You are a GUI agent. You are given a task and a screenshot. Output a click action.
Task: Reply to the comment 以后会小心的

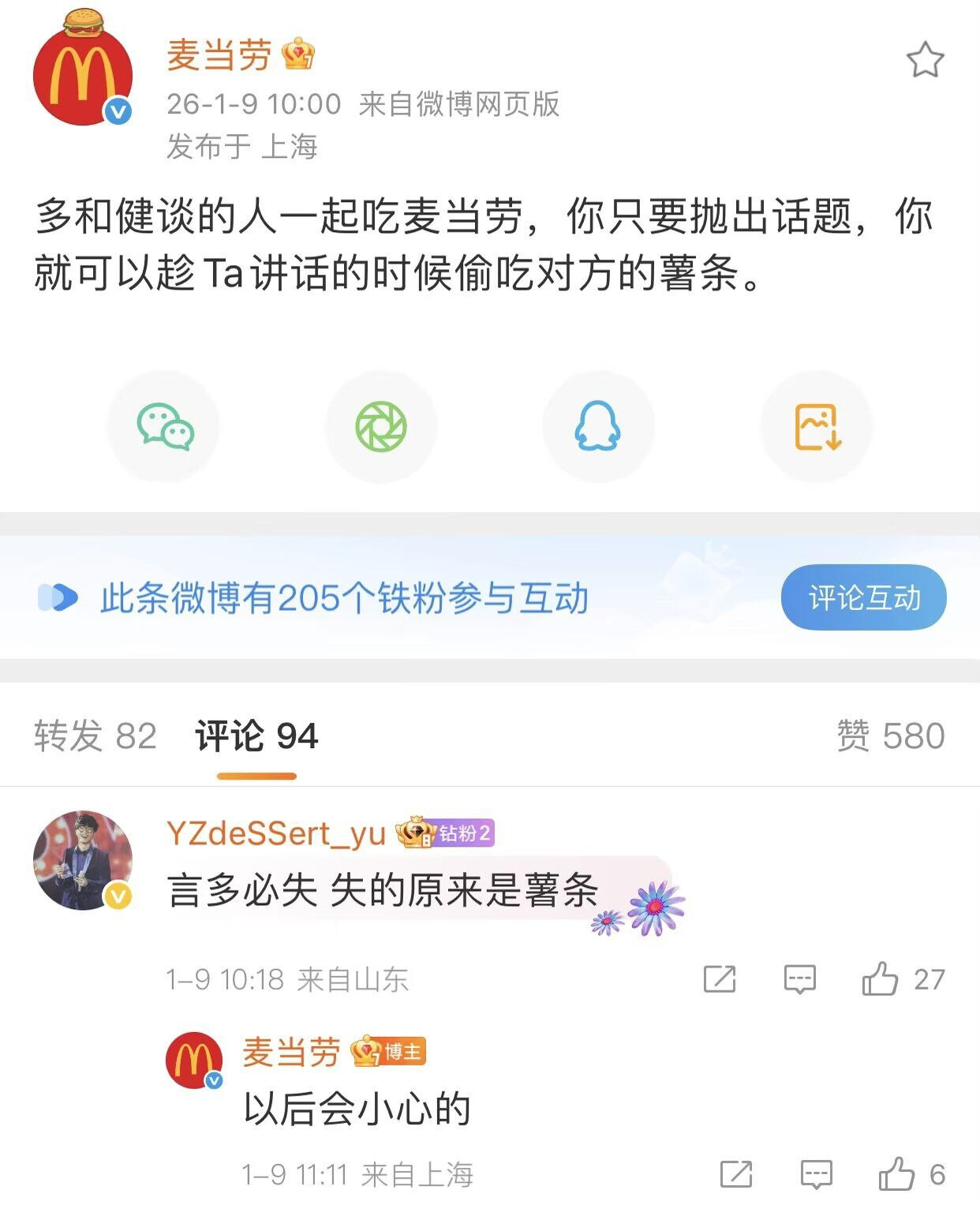[817, 1174]
